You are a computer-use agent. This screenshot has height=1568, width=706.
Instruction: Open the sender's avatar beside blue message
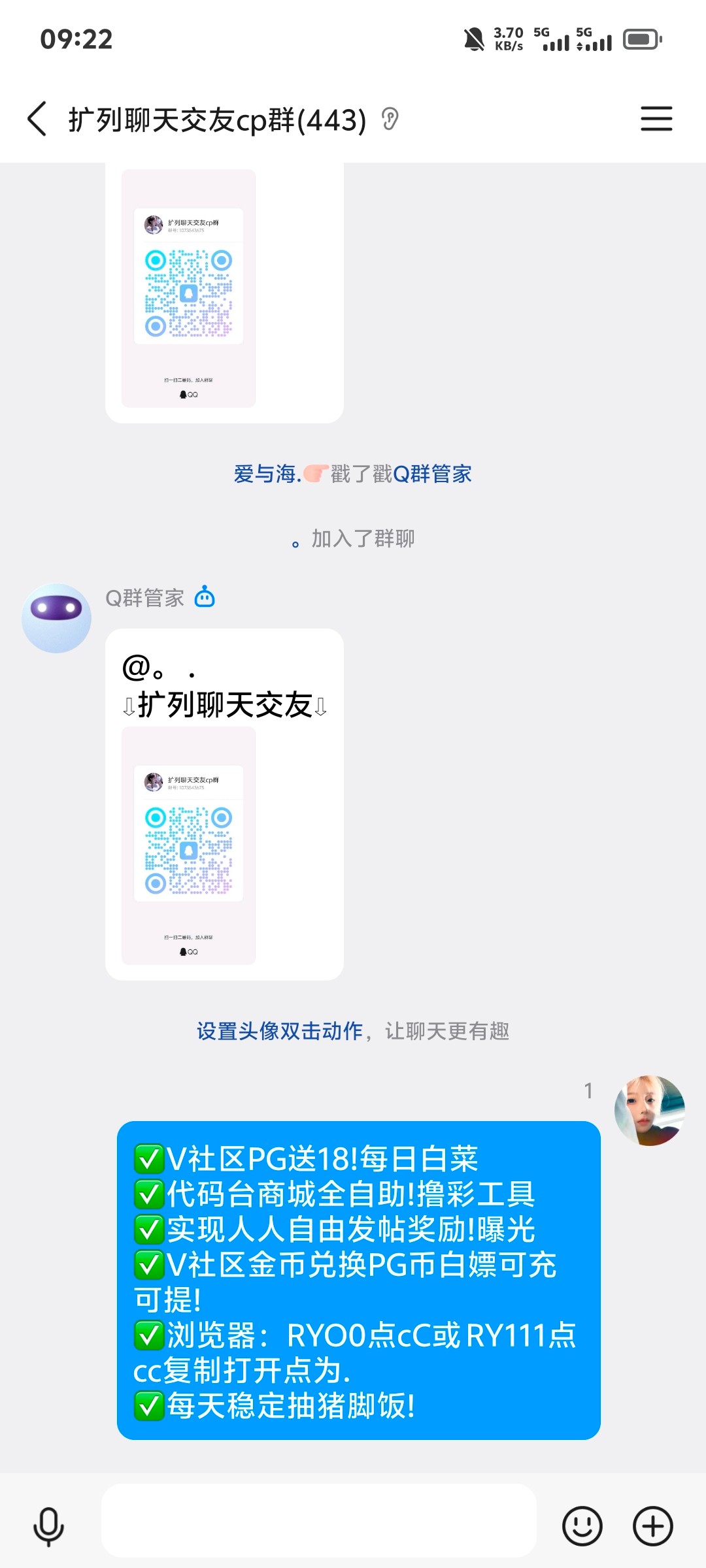(649, 1110)
